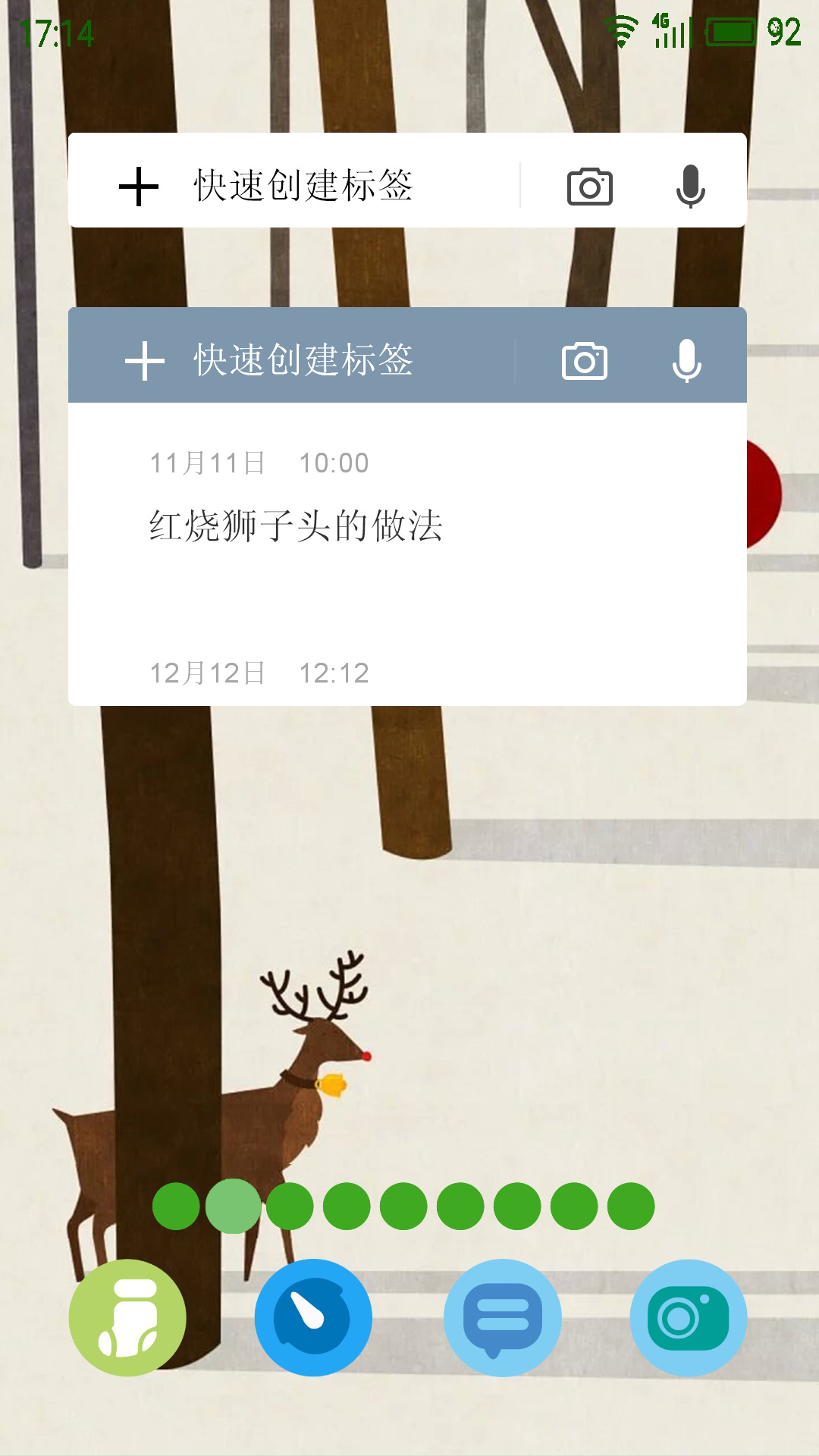Open camera in the white note widget
This screenshot has height=1456, width=819.
(x=590, y=187)
